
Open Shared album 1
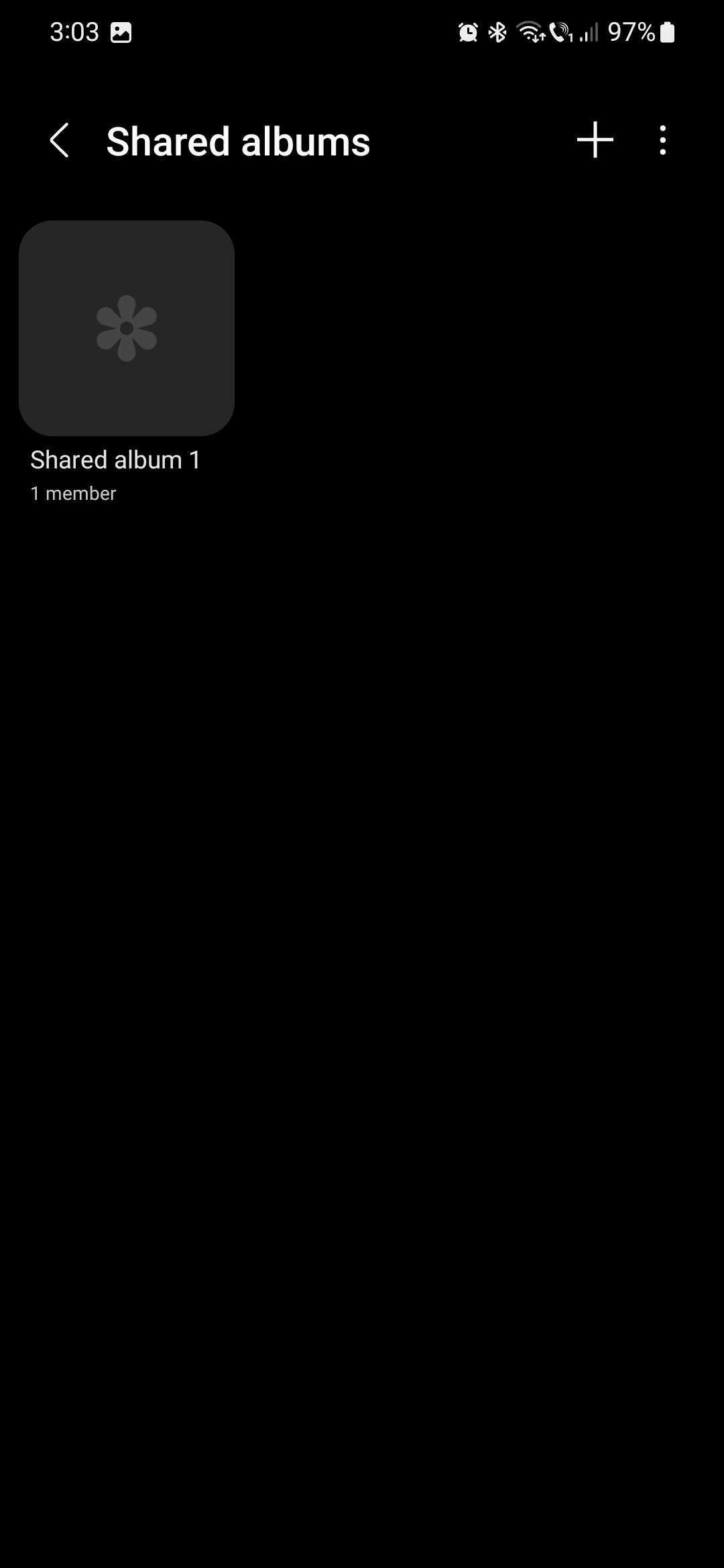click(x=127, y=328)
